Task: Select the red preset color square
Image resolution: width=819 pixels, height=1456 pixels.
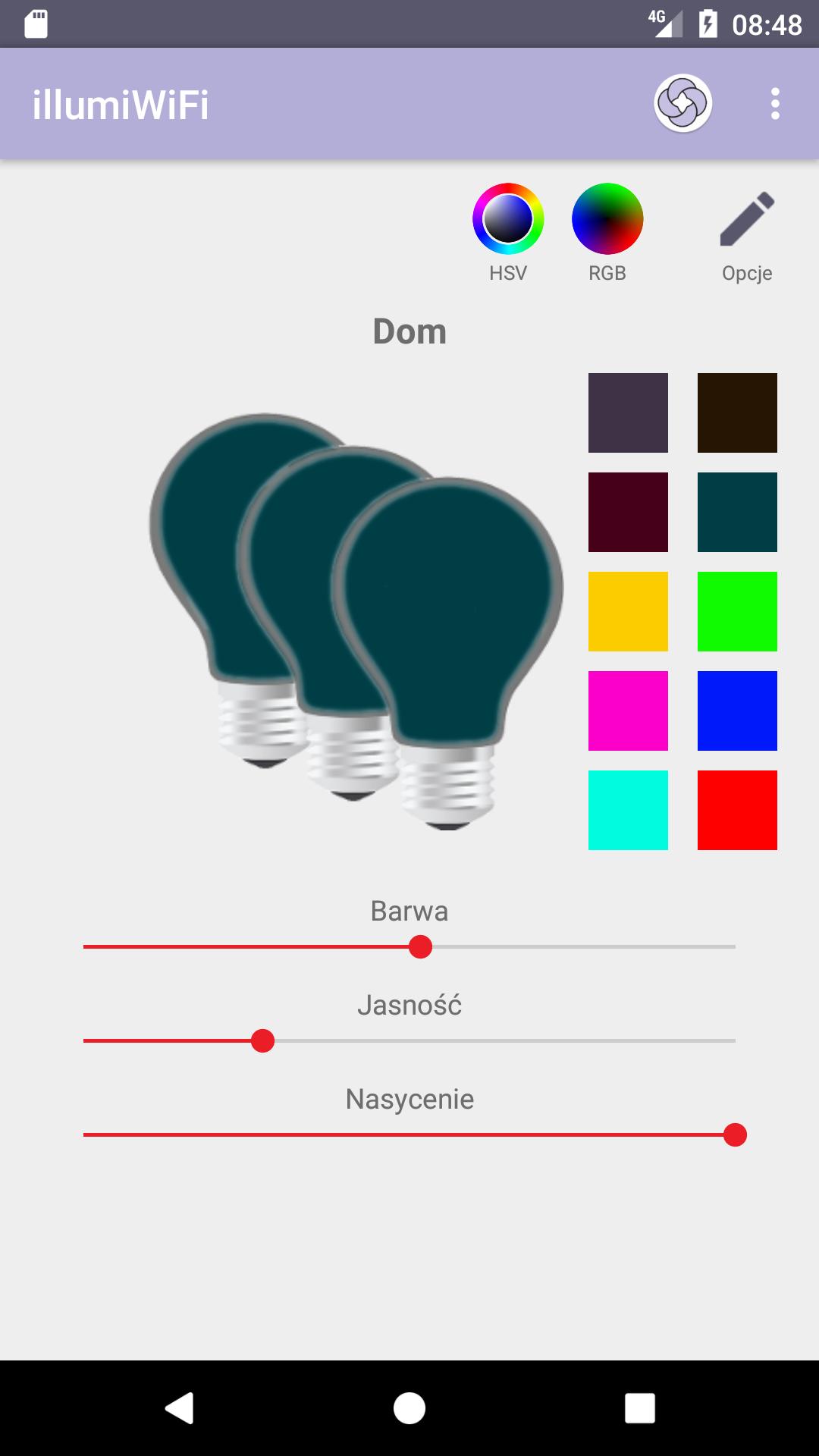Action: click(x=737, y=811)
